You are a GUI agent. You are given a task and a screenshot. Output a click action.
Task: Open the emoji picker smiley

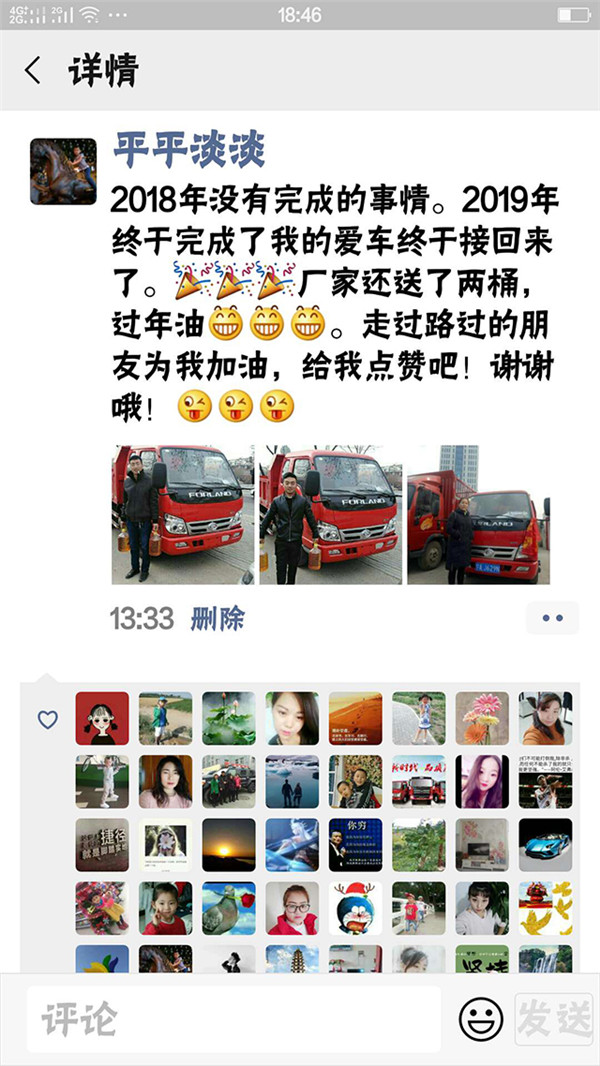481,1019
